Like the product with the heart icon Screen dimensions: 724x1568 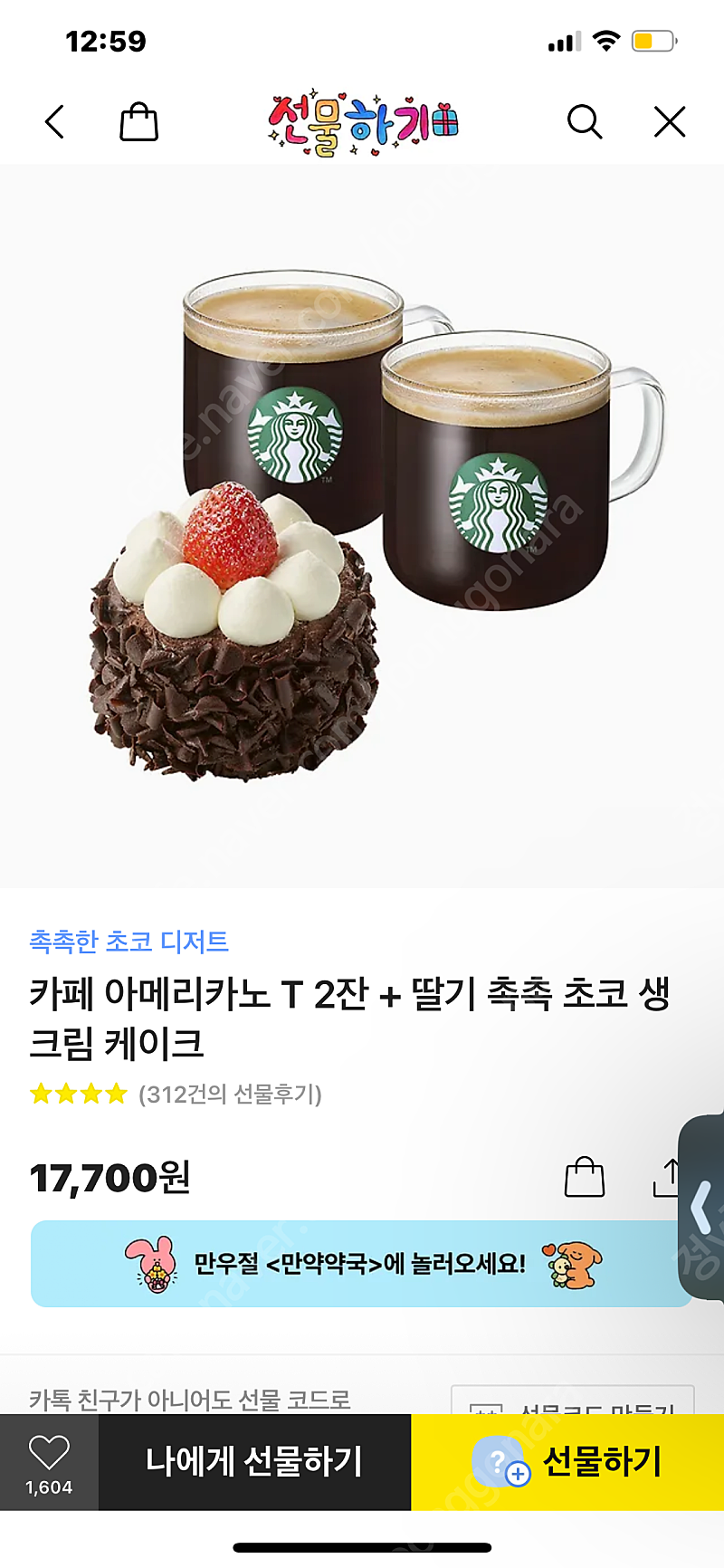(49, 1462)
